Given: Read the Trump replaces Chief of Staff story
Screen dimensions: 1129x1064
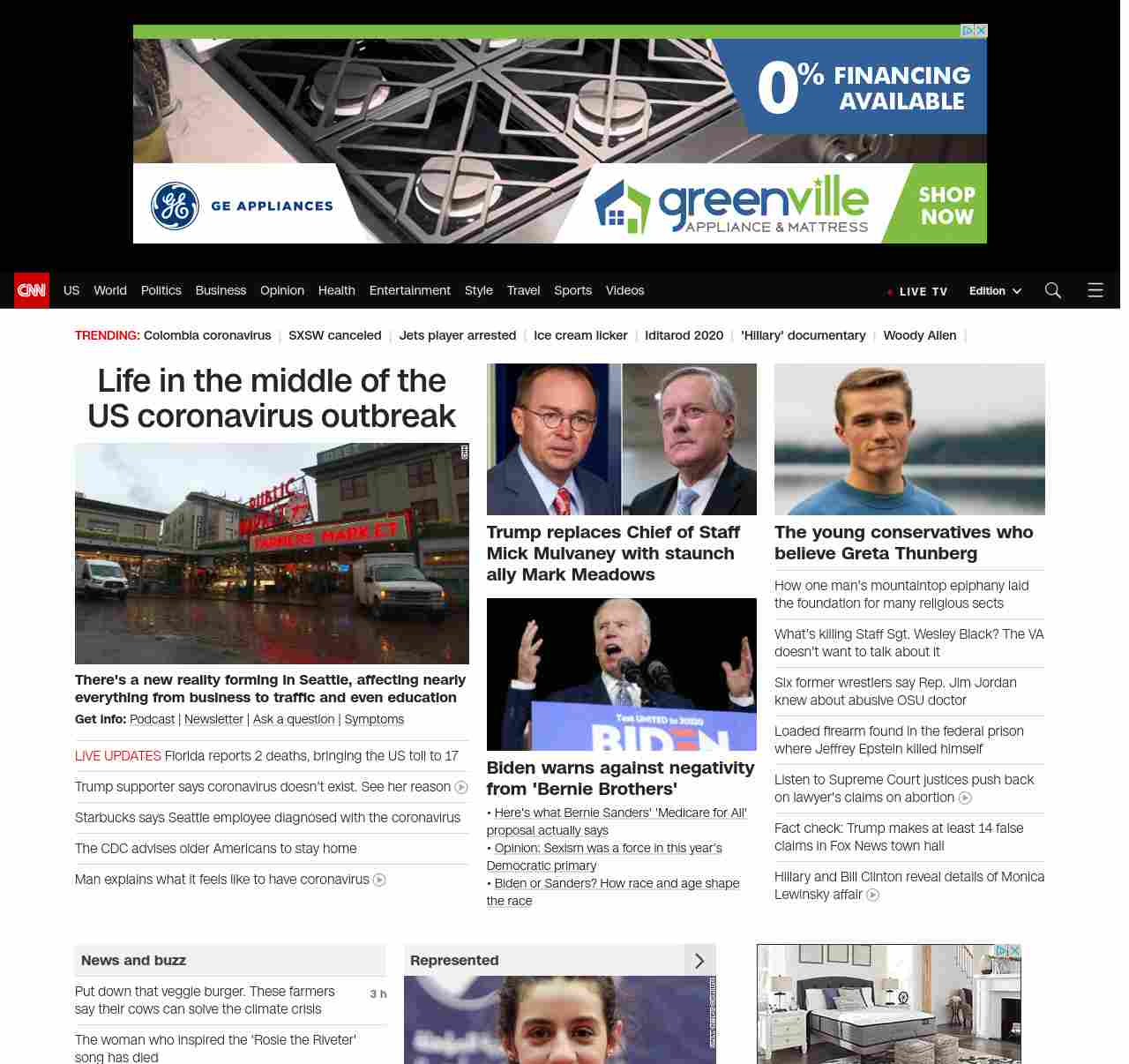Looking at the screenshot, I should tap(613, 553).
